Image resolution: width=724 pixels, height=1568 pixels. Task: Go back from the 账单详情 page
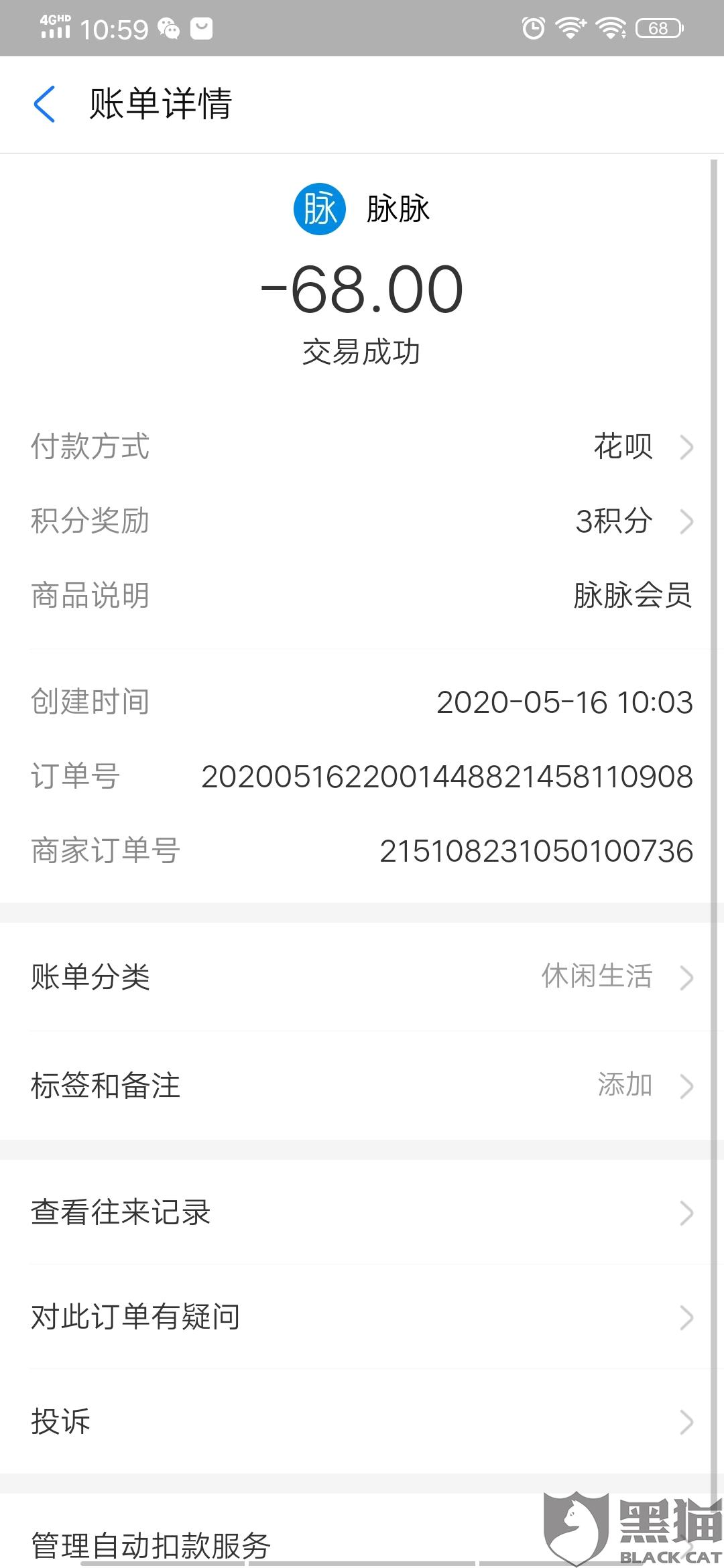pyautogui.click(x=44, y=105)
